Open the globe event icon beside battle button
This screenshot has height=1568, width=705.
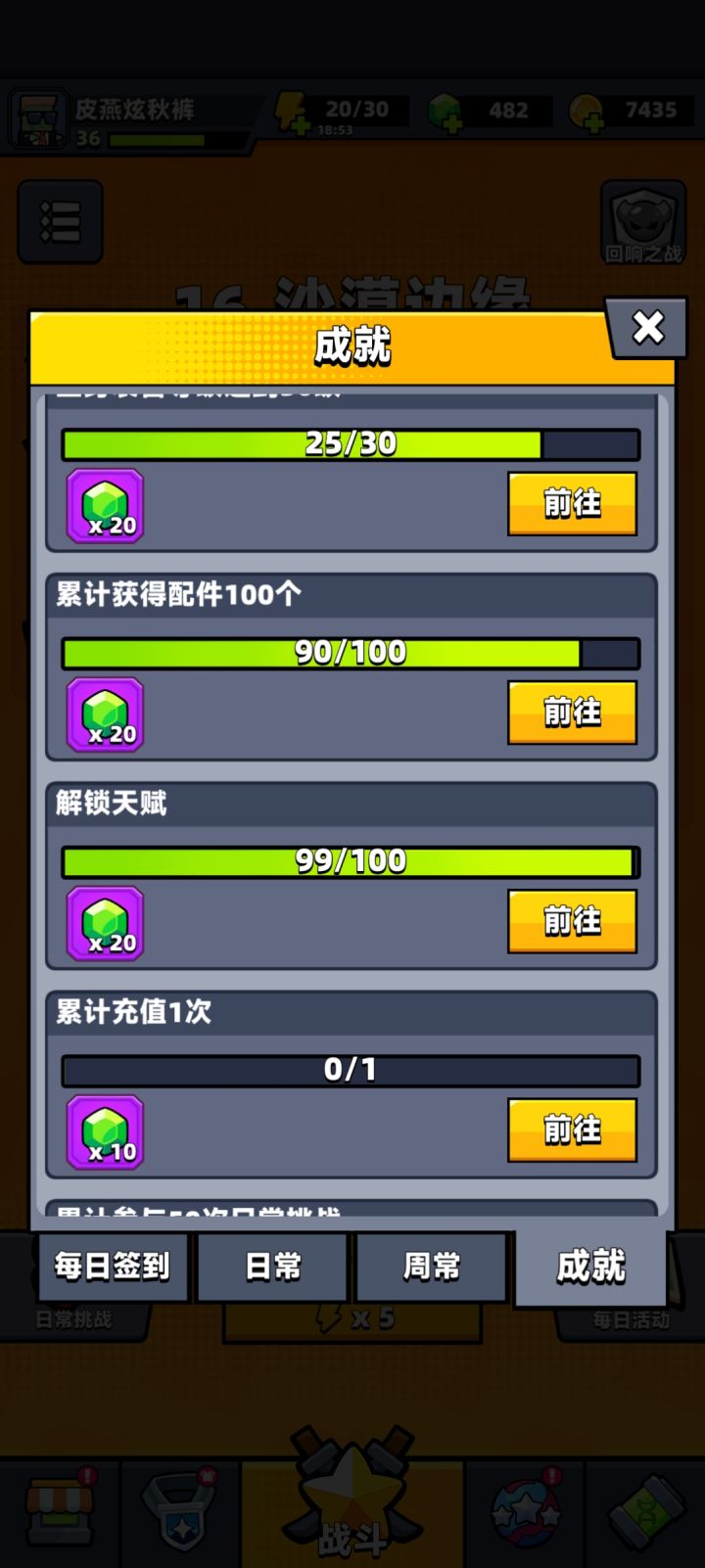click(x=526, y=1509)
